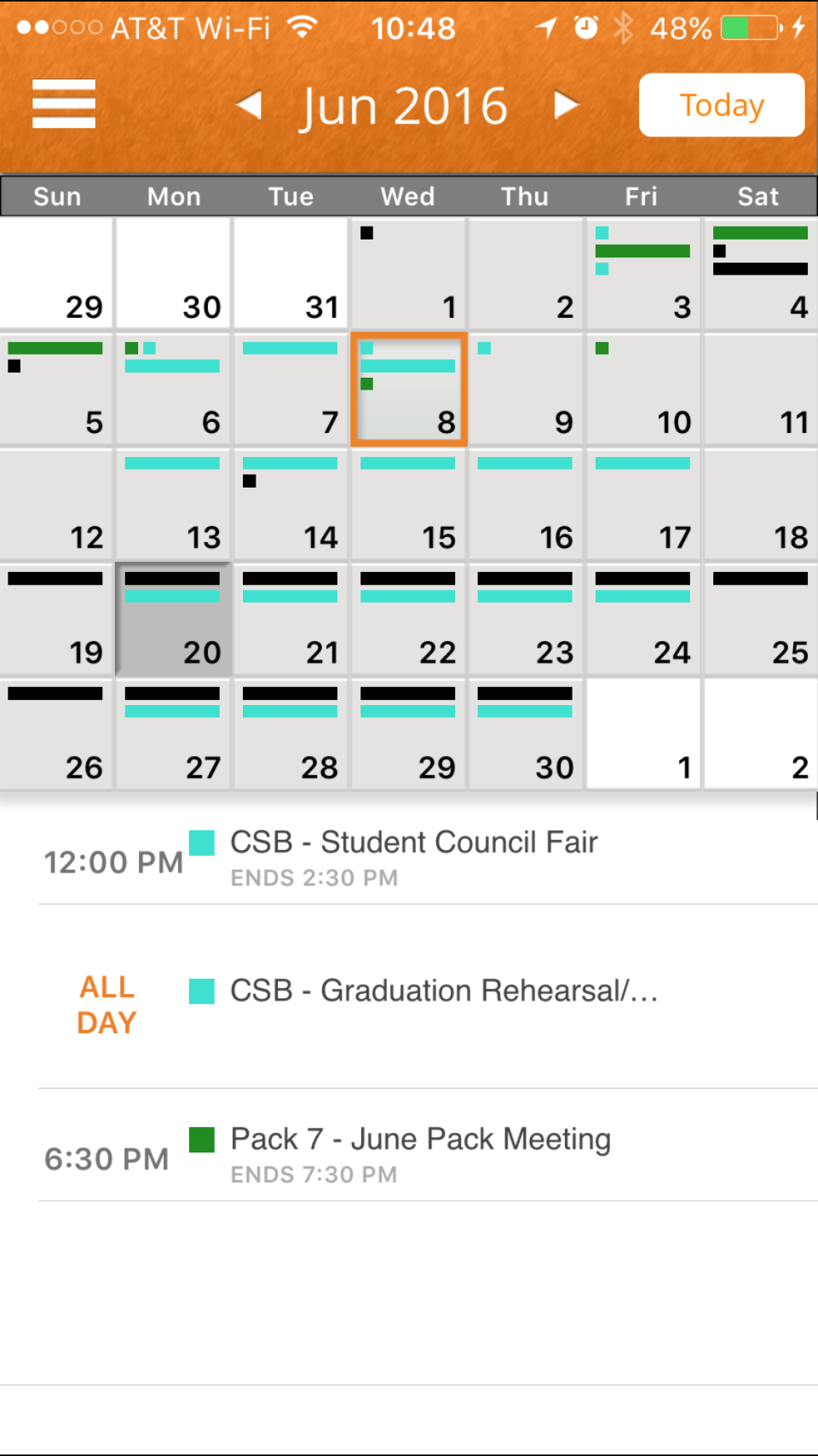Select June 3 on the calendar
The width and height of the screenshot is (818, 1456).
[643, 274]
